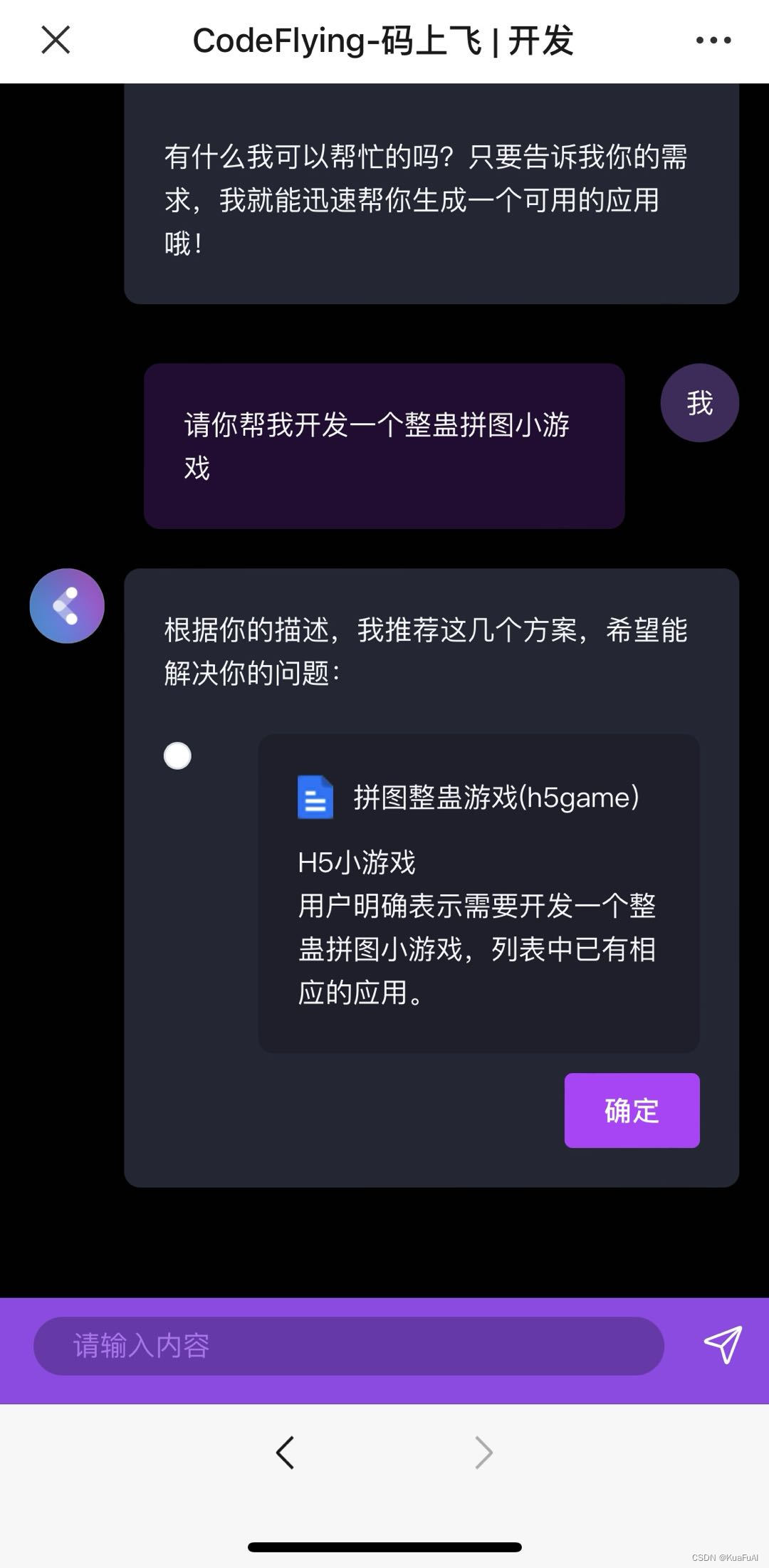Toggle the circular selector next to the recommendation card
Image resolution: width=769 pixels, height=1568 pixels.
(177, 756)
